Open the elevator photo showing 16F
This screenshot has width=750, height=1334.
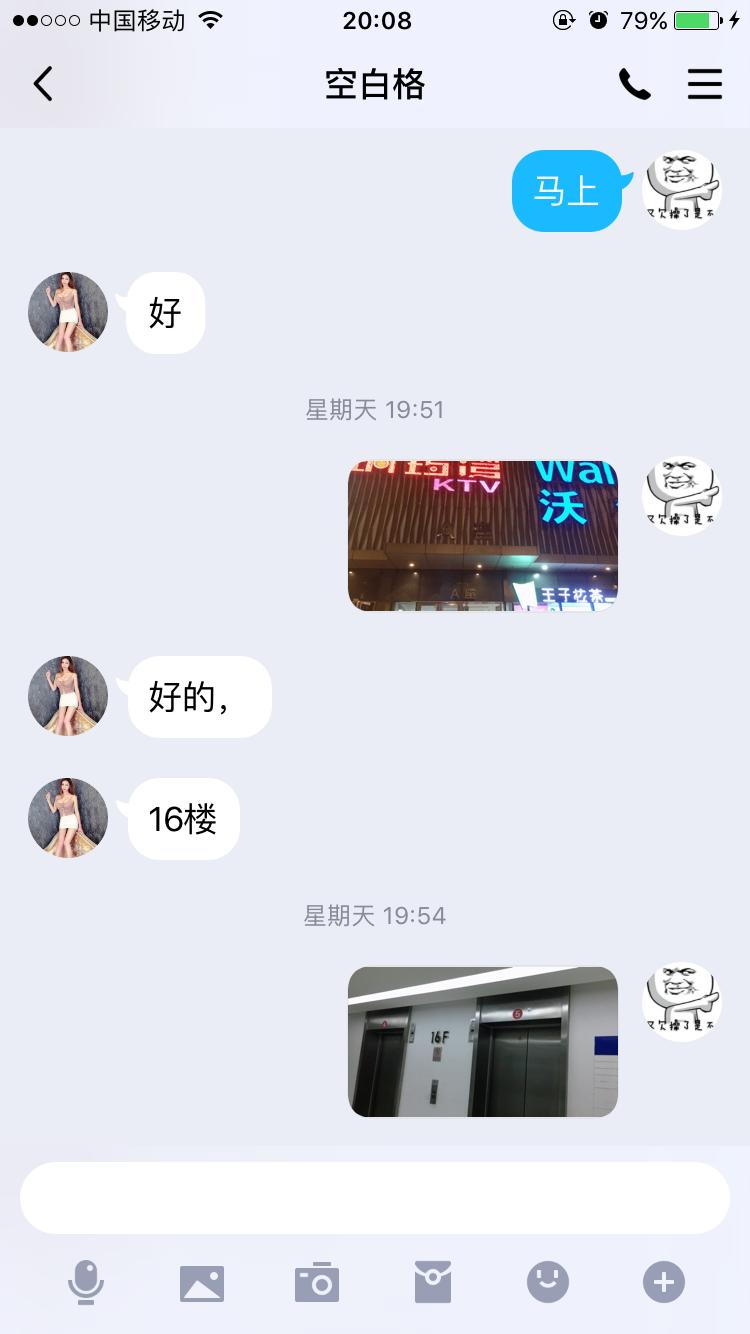click(483, 1041)
